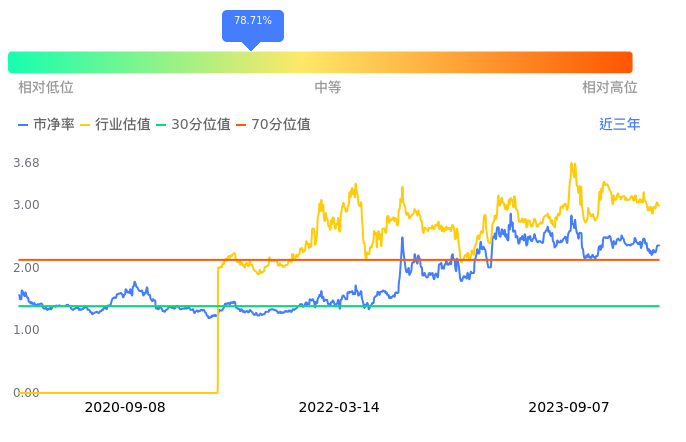
Task: Hide the 30分位值 line via legend
Action: (193, 124)
